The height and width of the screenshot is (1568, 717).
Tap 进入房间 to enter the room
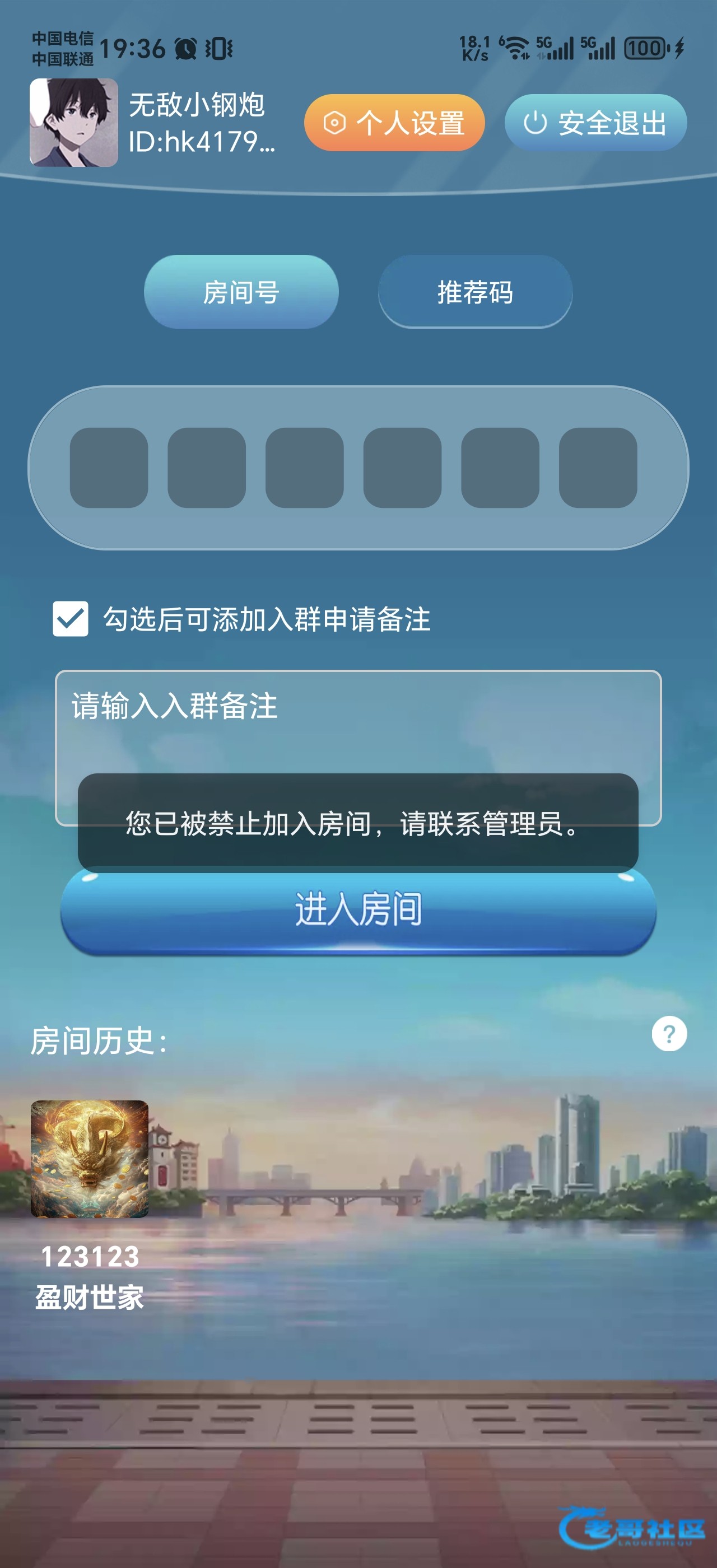358,910
